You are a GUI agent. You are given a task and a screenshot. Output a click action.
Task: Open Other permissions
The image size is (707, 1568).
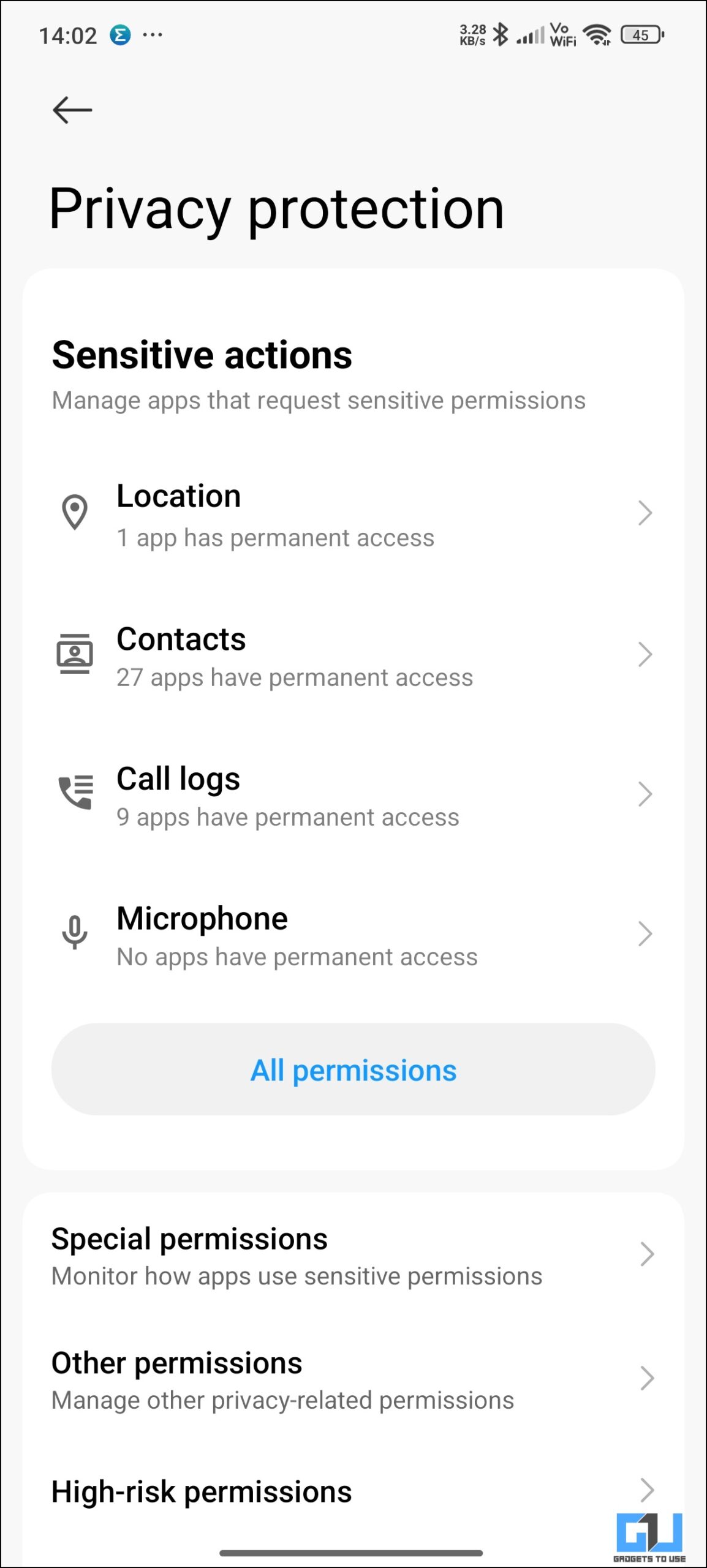[x=353, y=1379]
